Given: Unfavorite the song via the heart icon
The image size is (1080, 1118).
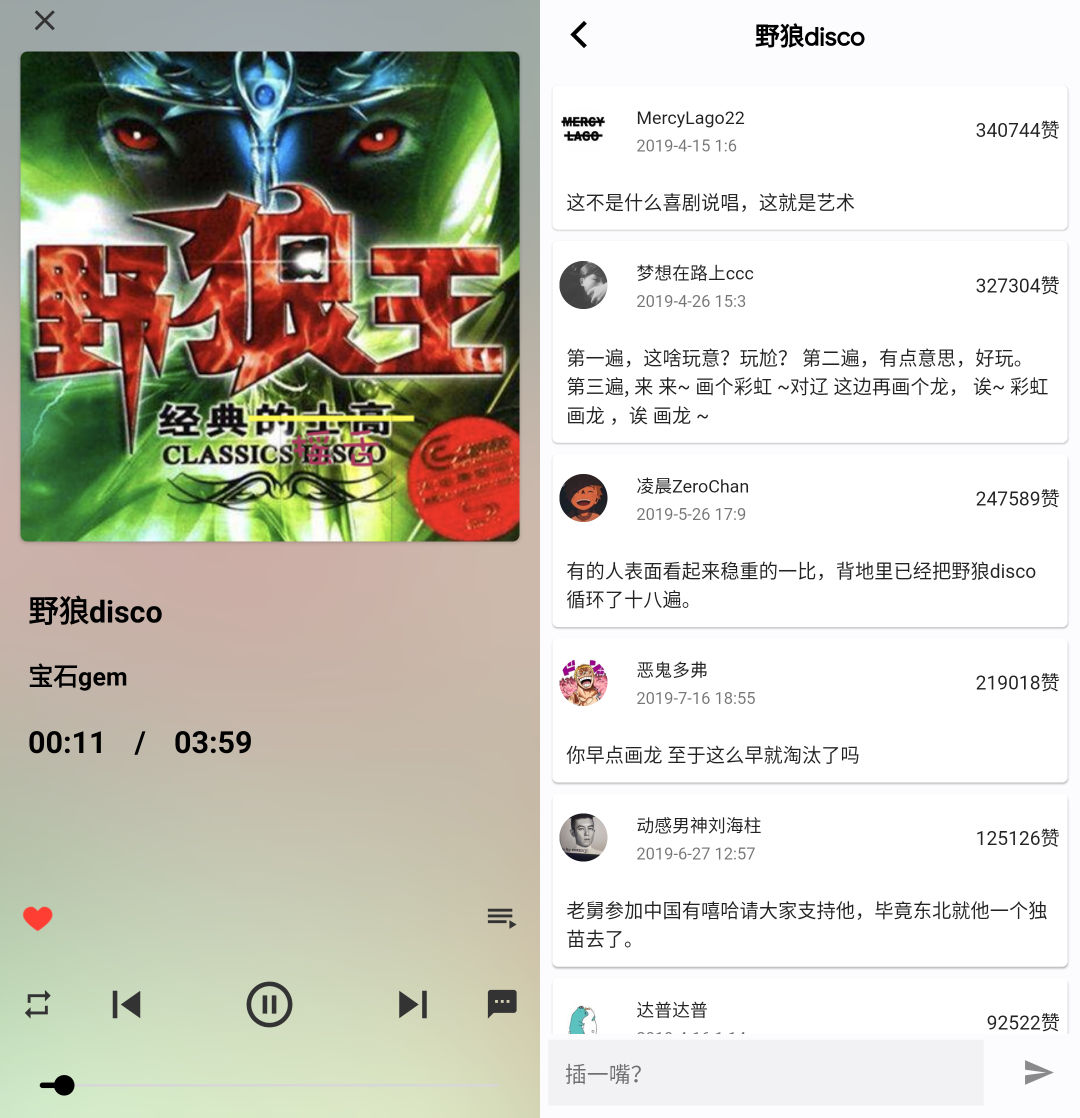Looking at the screenshot, I should (x=37, y=918).
